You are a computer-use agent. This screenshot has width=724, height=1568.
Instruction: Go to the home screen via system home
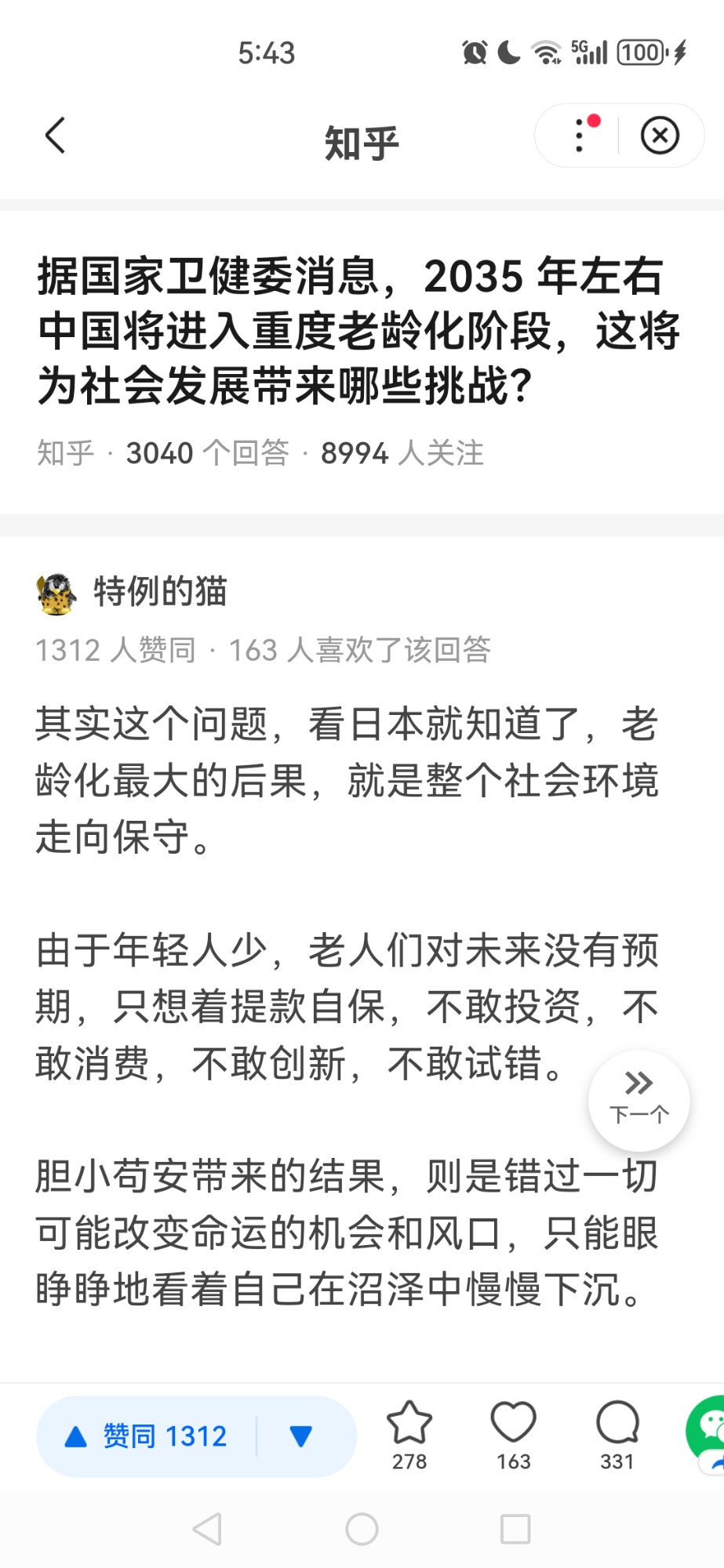[362, 1529]
